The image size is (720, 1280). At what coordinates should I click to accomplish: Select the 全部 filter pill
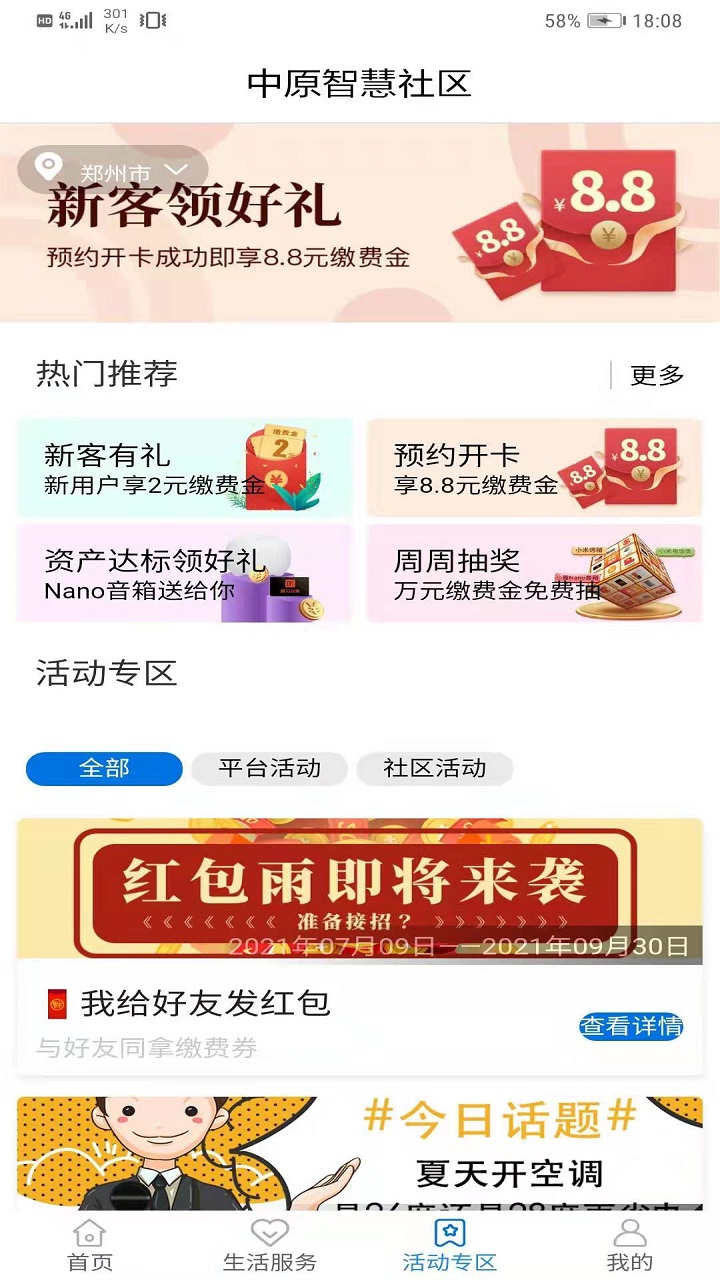click(x=104, y=768)
